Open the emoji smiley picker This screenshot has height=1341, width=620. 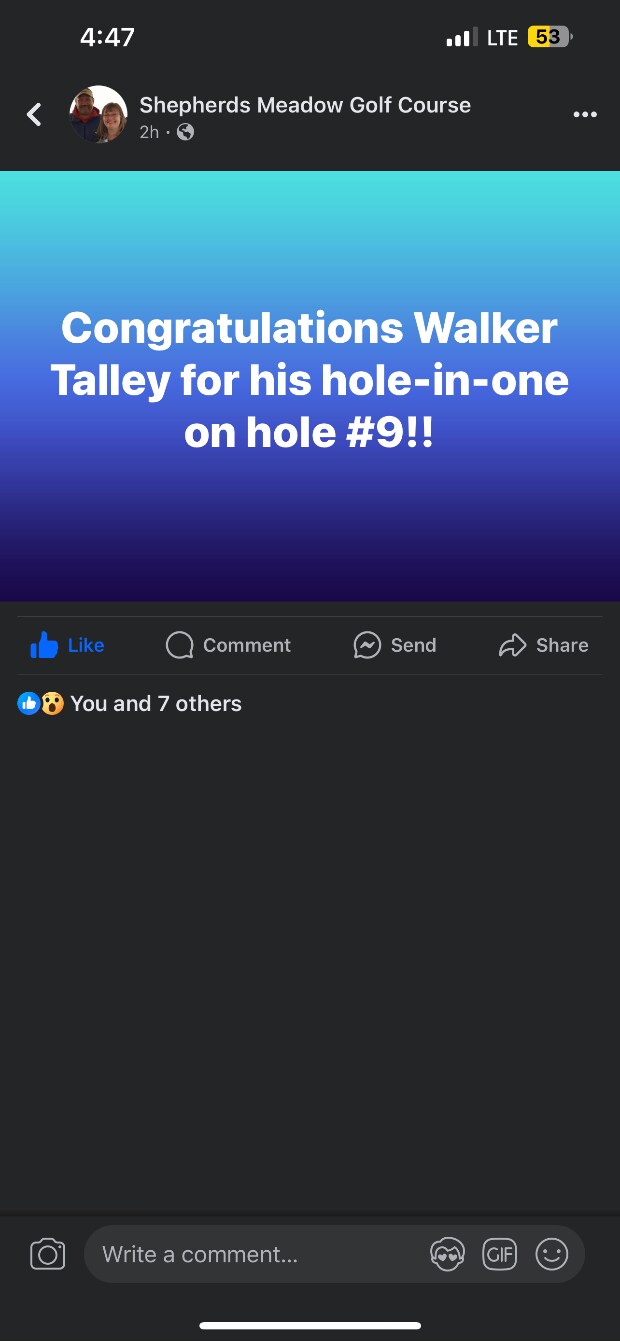click(551, 1254)
